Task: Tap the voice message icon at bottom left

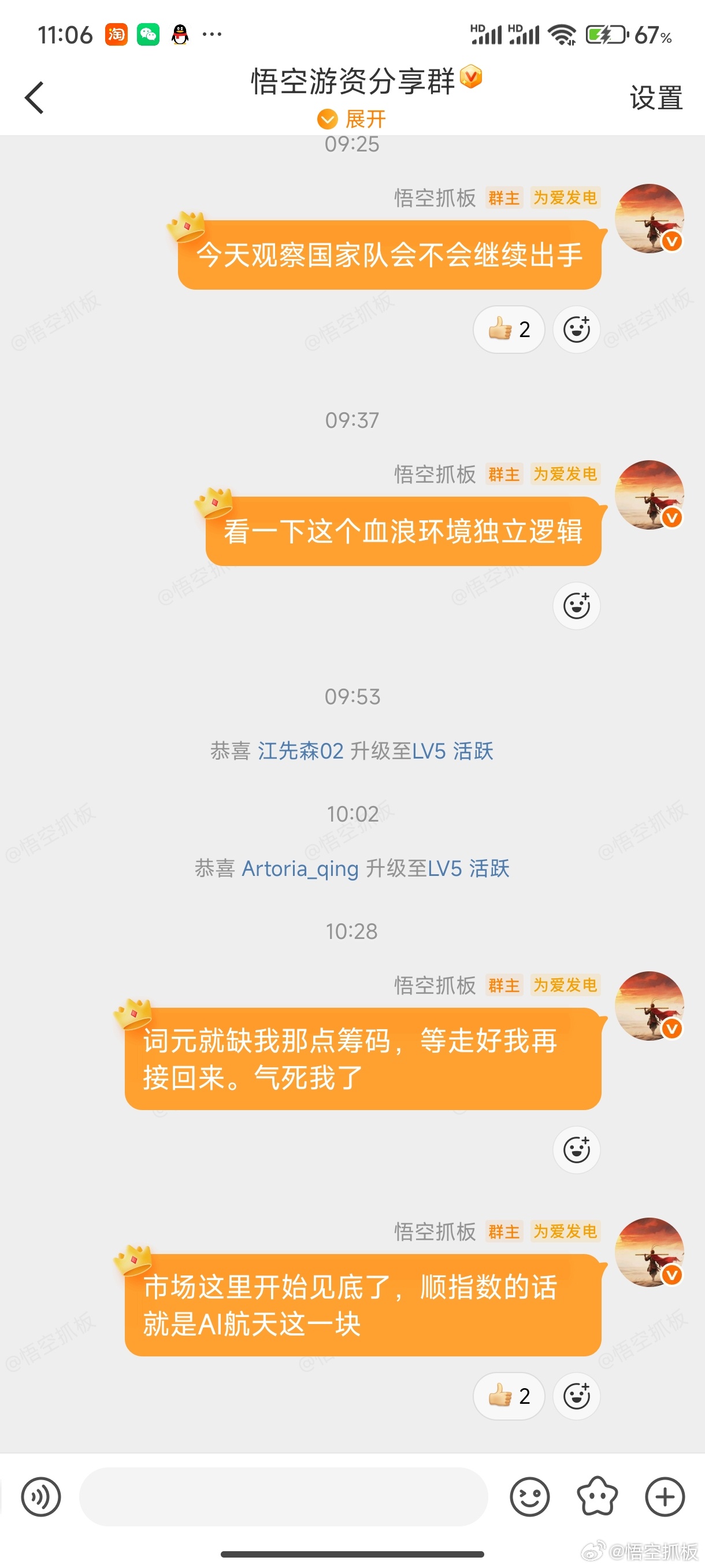Action: tap(41, 1497)
